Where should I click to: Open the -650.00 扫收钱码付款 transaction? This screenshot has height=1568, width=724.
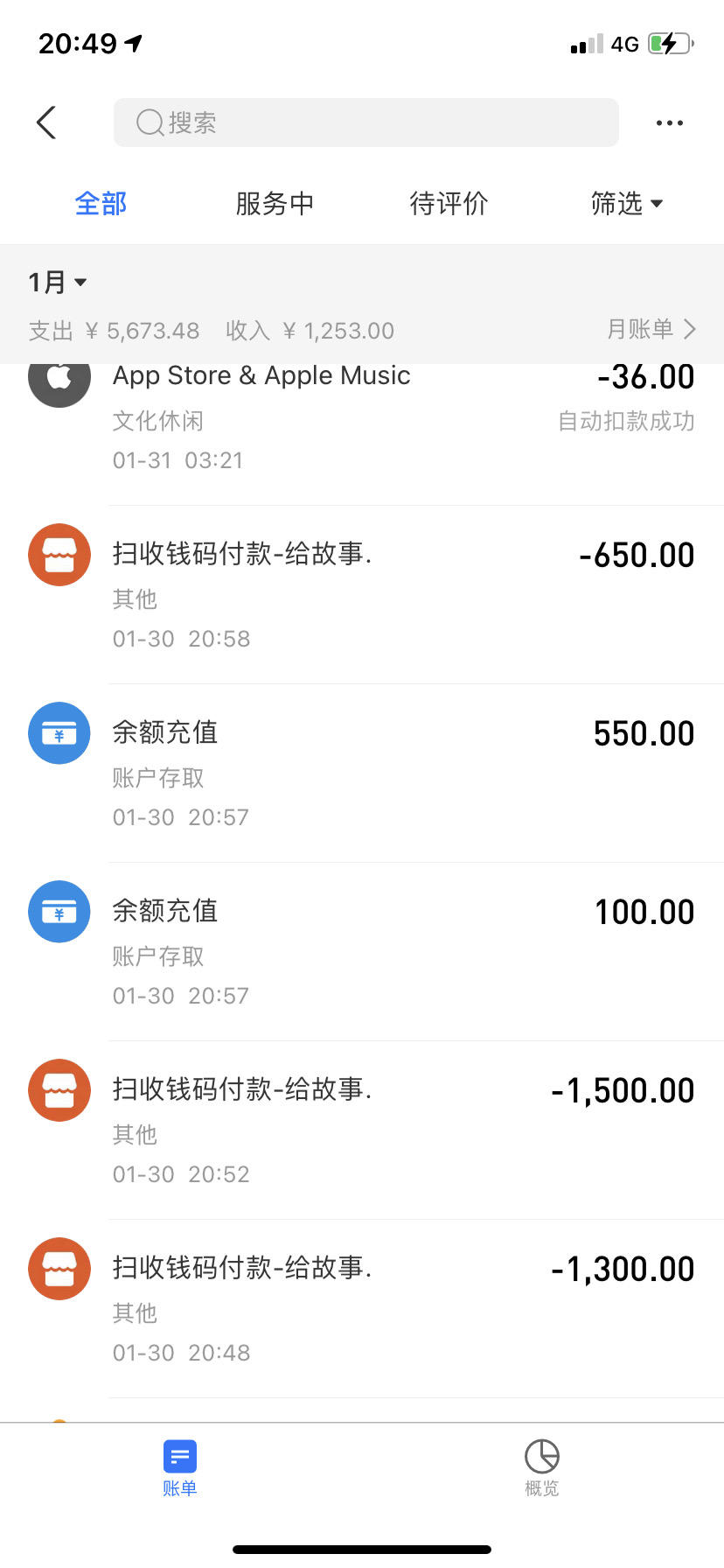pos(362,595)
